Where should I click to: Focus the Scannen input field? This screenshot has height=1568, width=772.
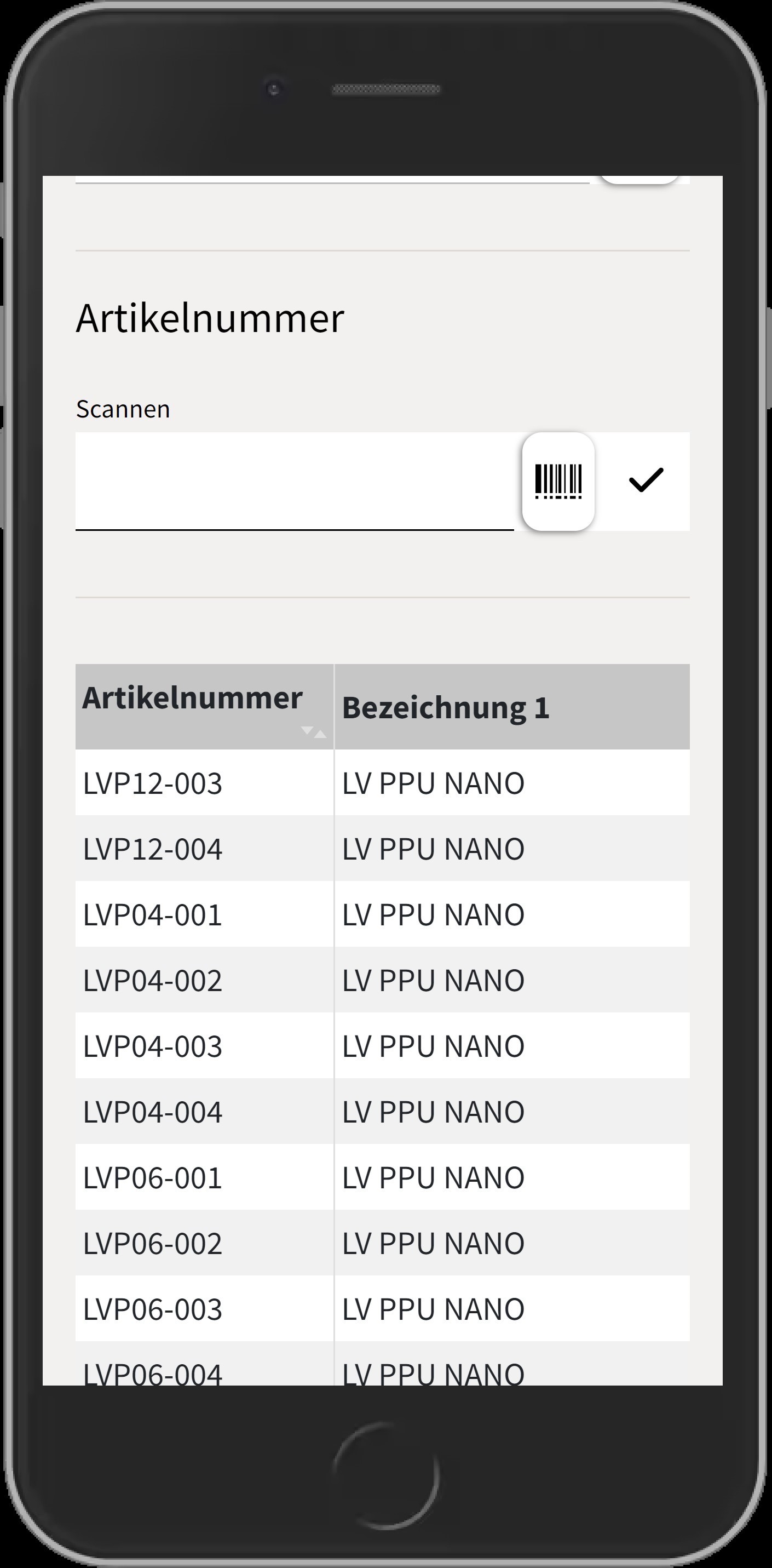tap(295, 482)
